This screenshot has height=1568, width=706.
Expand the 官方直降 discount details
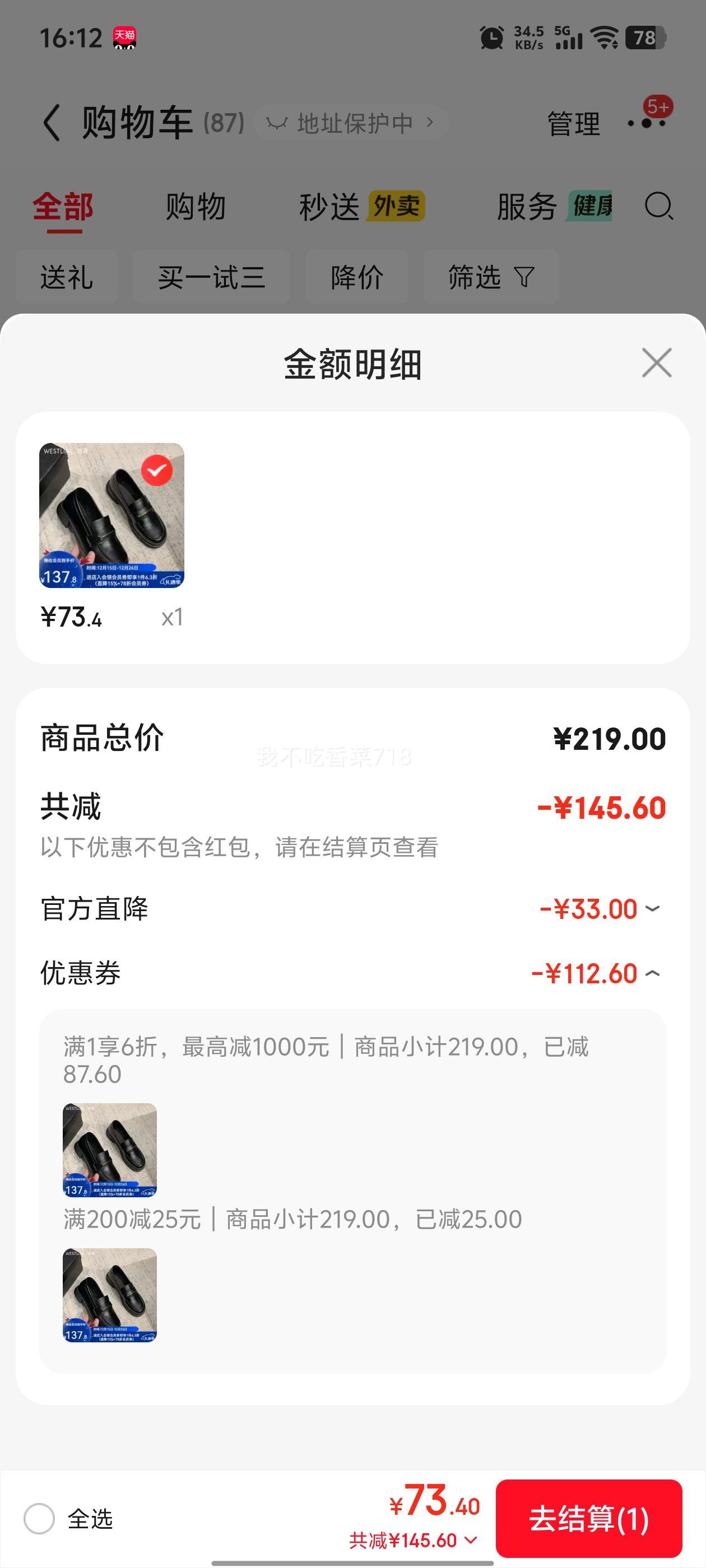[652, 909]
